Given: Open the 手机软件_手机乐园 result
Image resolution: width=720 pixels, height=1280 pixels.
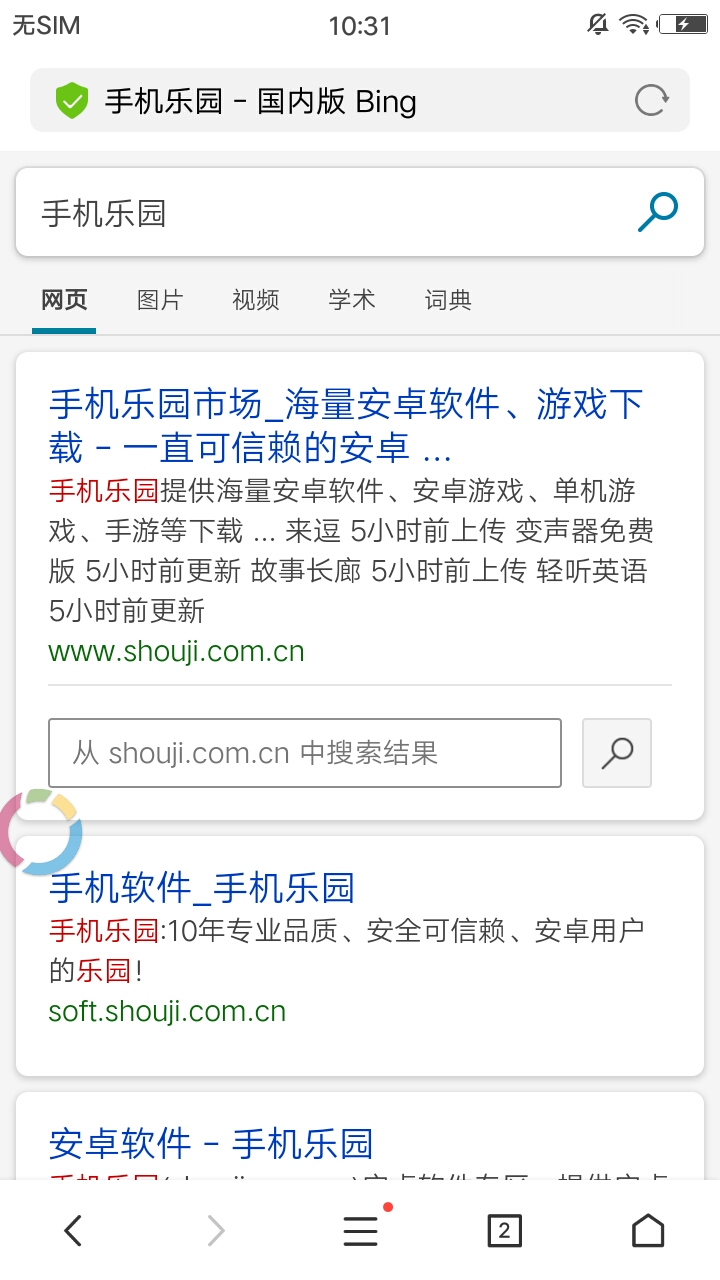Looking at the screenshot, I should [x=202, y=887].
